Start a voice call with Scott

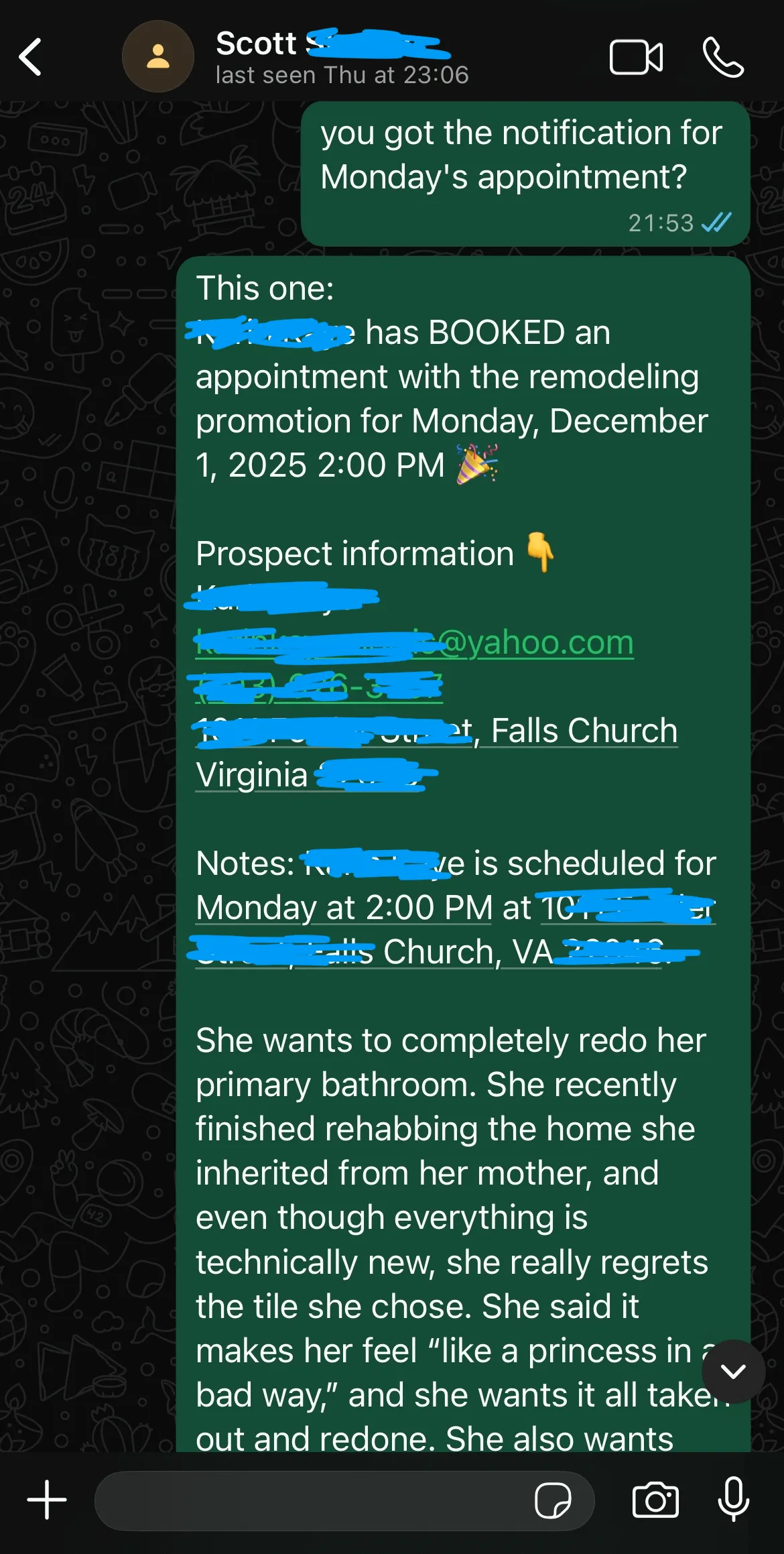point(723,57)
